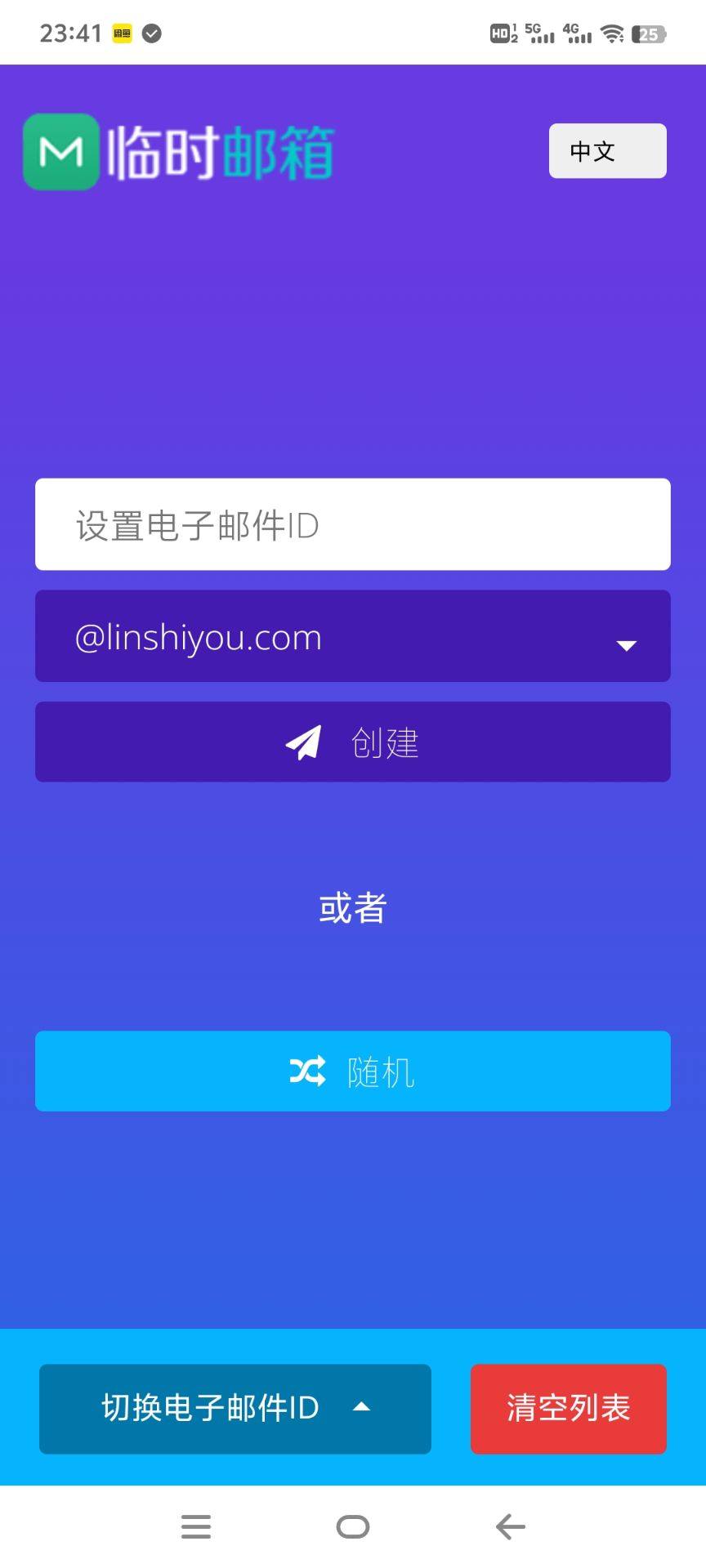Generate a random address with 随机

pos(352,1071)
